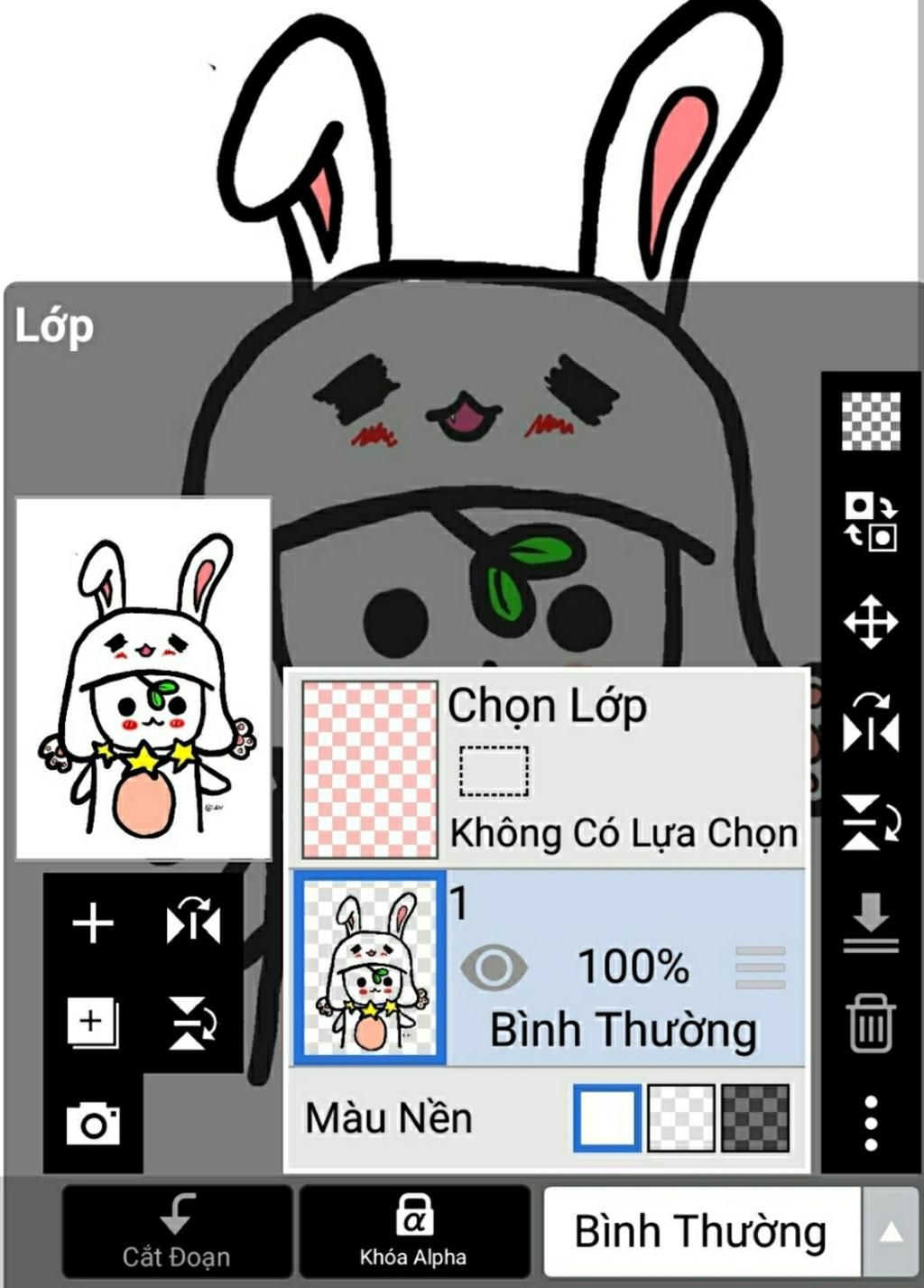
Task: Add a layer from the camera
Action: (92, 1124)
